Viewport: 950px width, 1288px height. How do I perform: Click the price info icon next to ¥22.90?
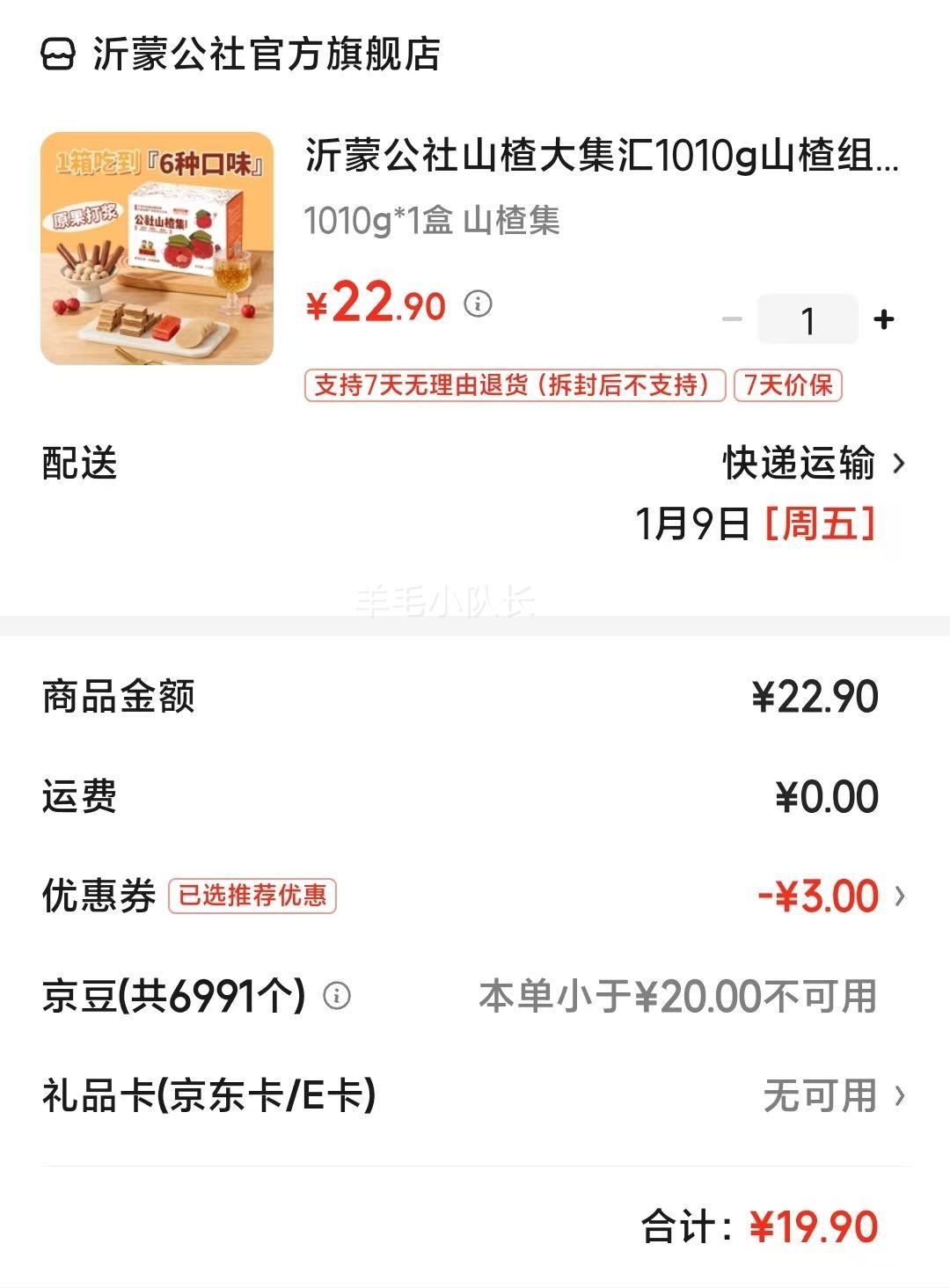[x=478, y=304]
